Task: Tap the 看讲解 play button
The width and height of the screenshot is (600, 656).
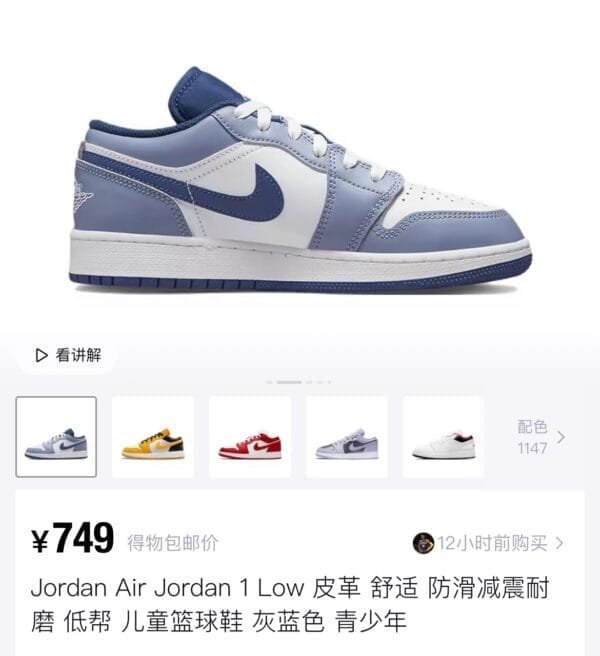Action: click(68, 355)
